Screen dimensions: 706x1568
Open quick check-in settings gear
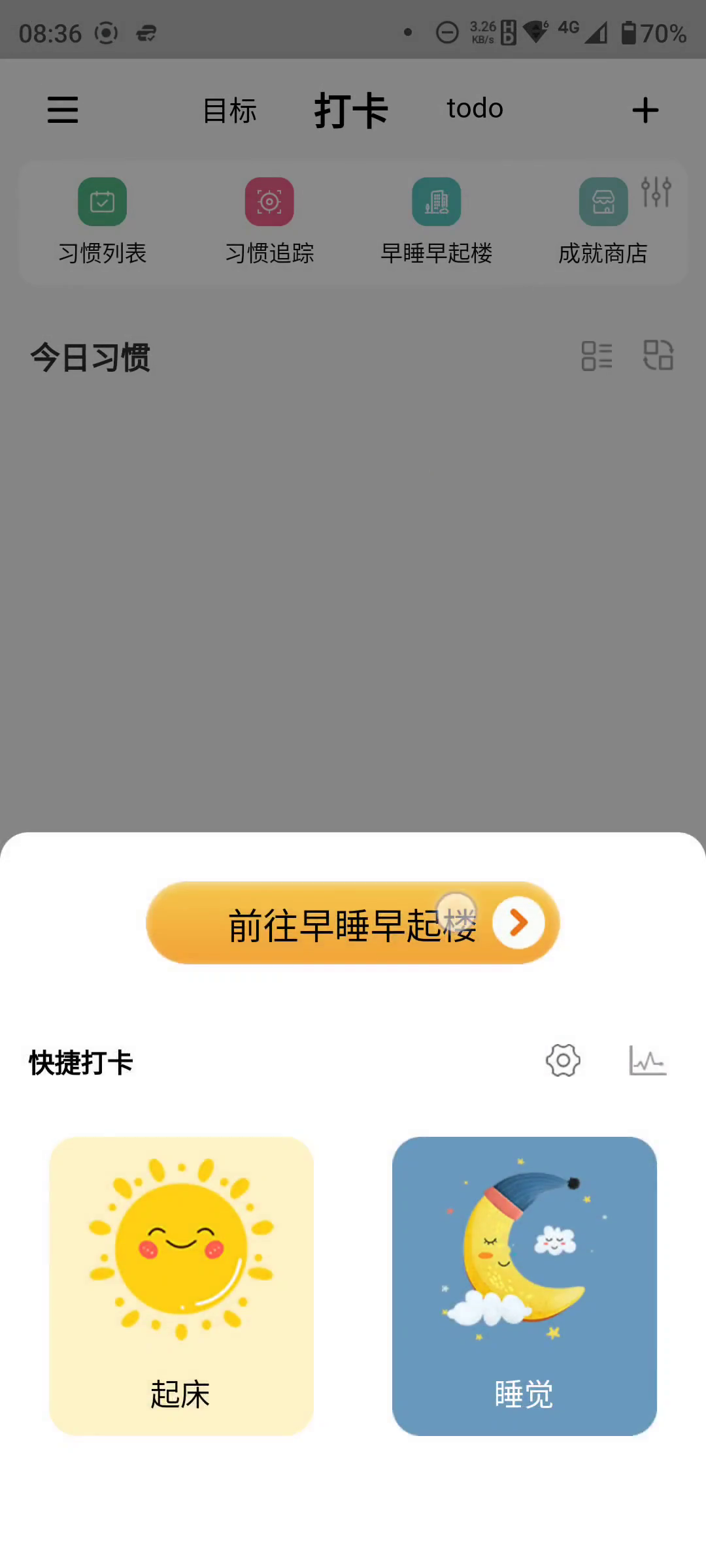[x=563, y=1060]
